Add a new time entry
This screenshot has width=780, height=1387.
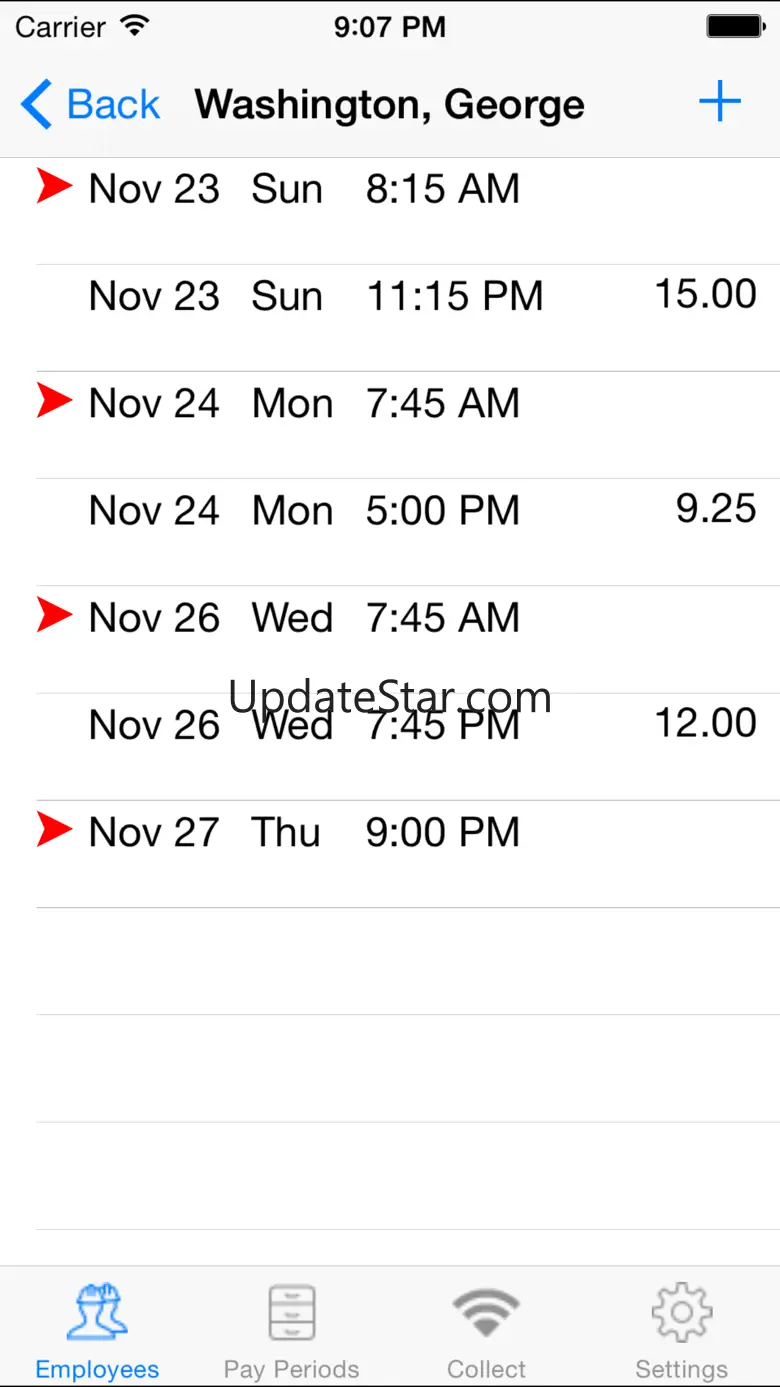[719, 103]
